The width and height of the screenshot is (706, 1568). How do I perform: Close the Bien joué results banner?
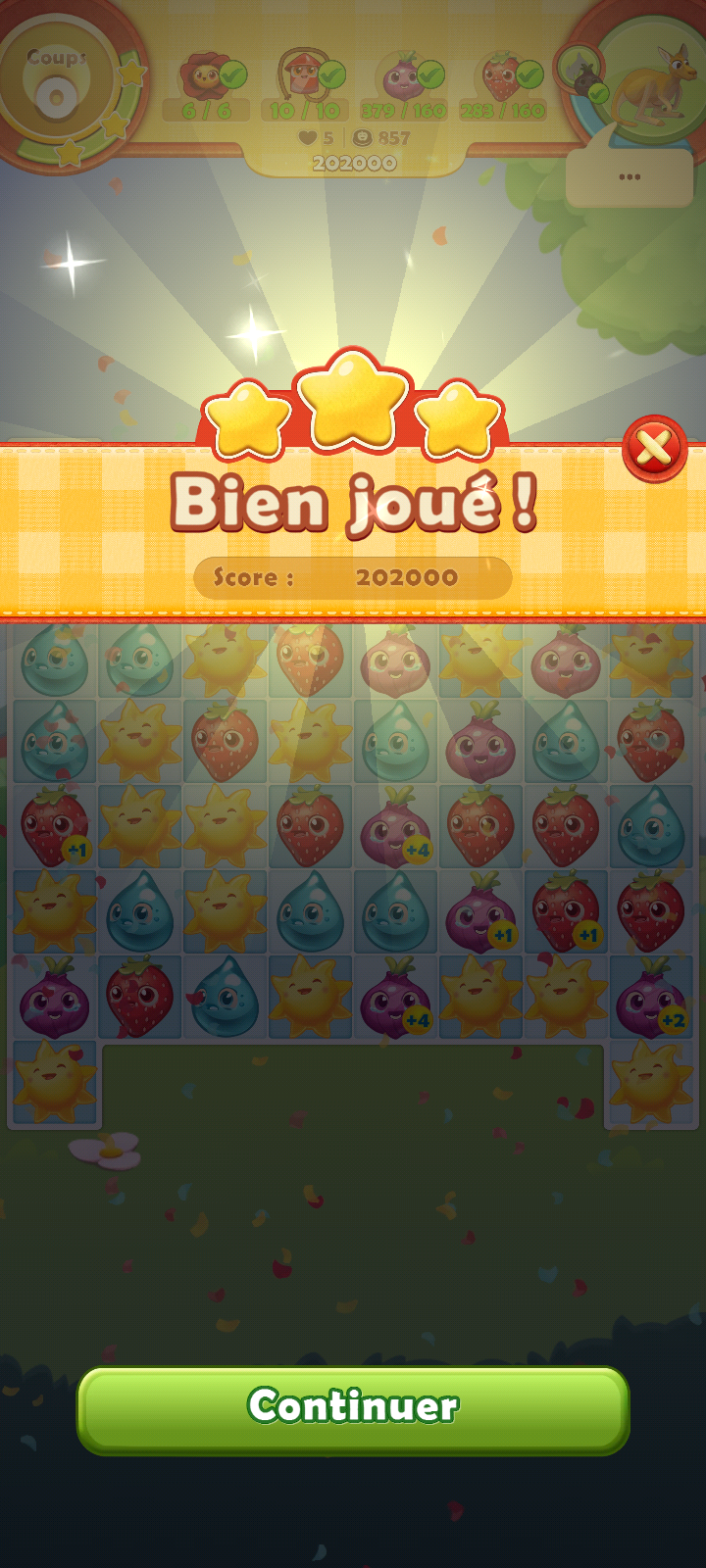[x=654, y=450]
